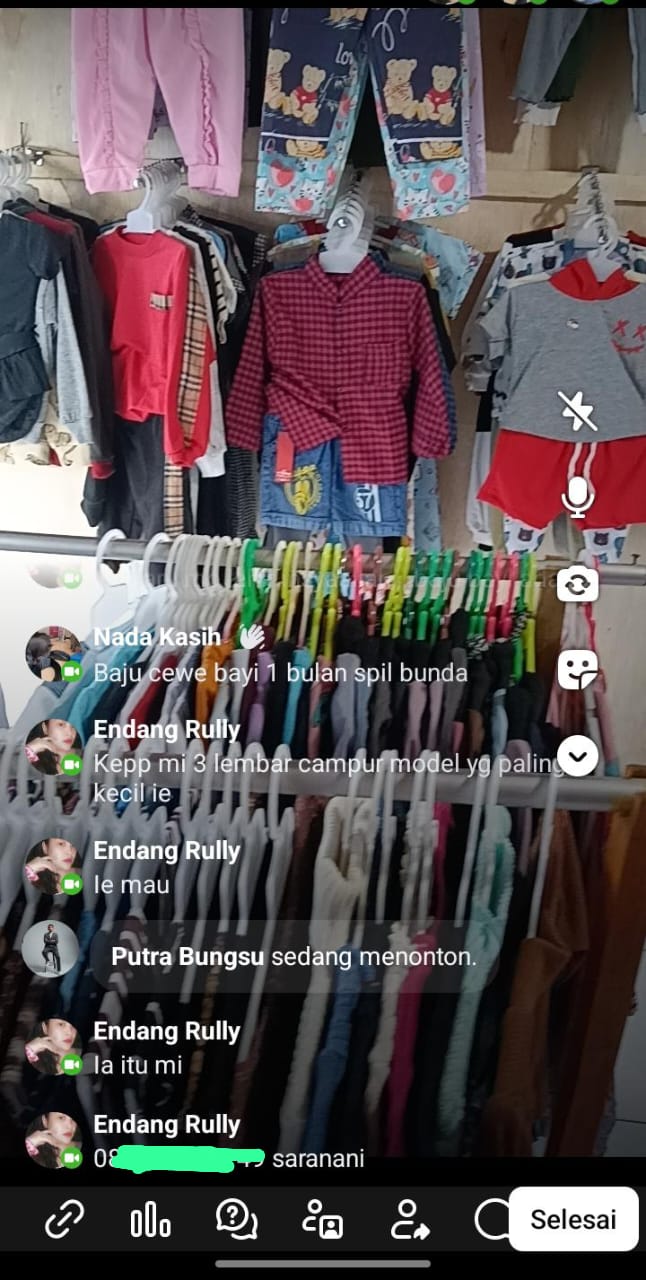Open Putra Bungsu's viewer profile picture
Image resolution: width=646 pixels, height=1280 pixels.
click(x=50, y=947)
